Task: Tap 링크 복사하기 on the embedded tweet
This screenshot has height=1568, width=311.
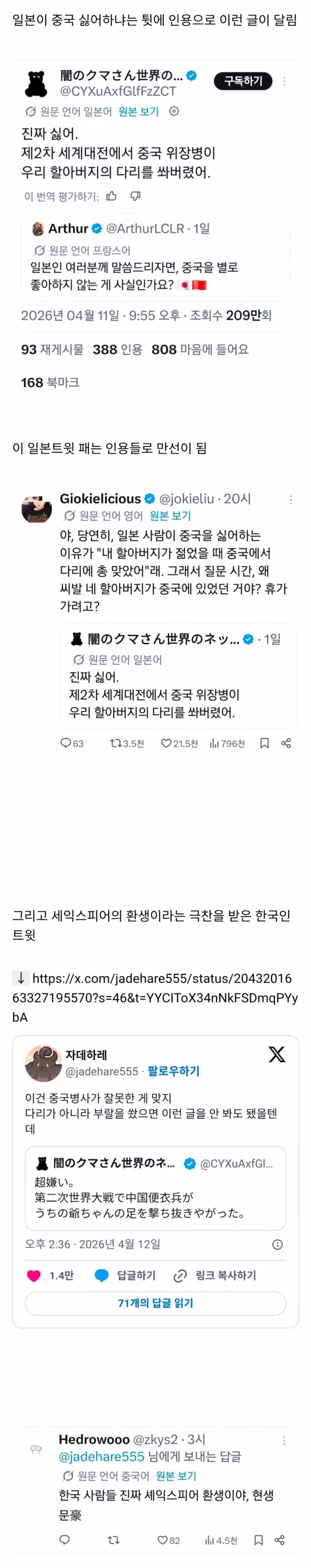Action: click(215, 1276)
